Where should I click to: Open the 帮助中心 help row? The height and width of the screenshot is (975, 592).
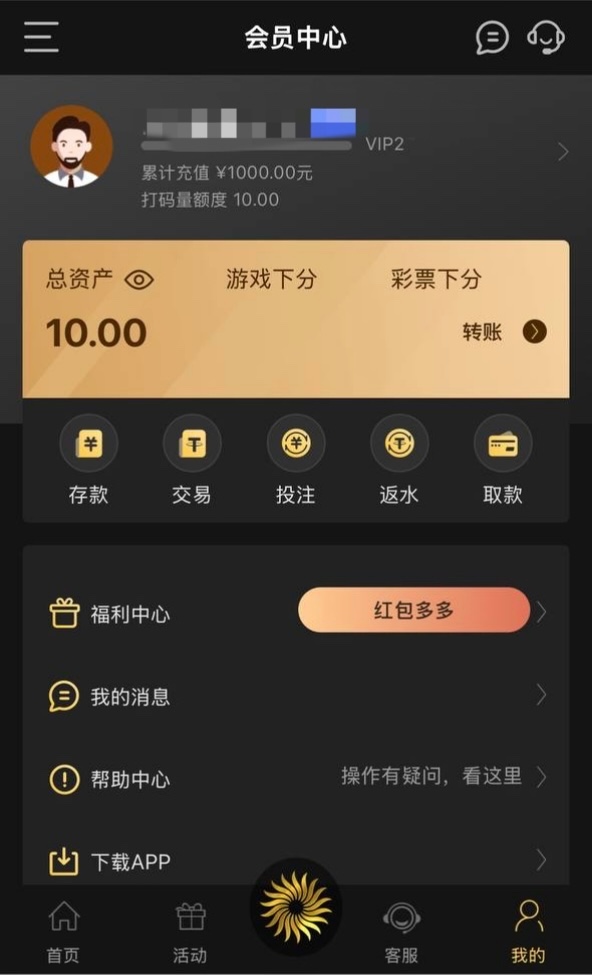296,779
